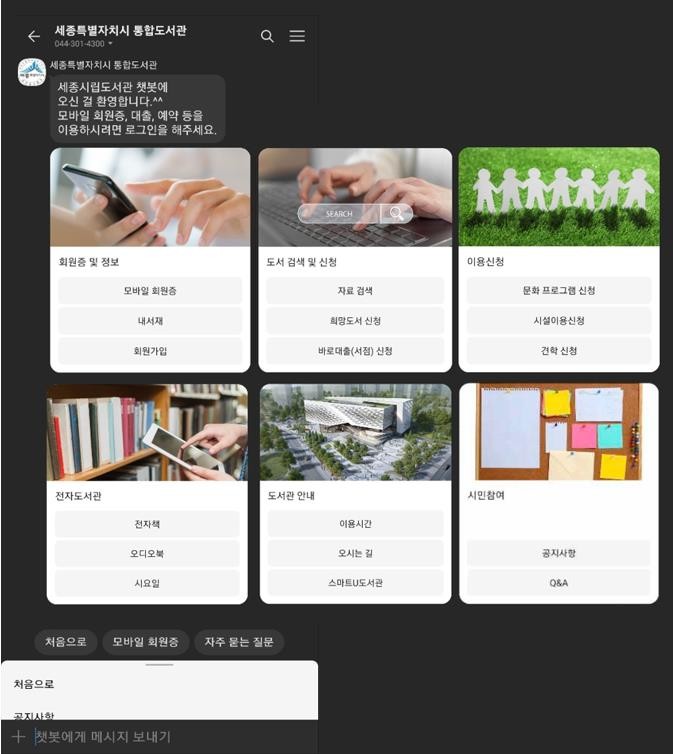This screenshot has width=673, height=754.
Task: Go back using the arrow icon
Action: coord(34,36)
